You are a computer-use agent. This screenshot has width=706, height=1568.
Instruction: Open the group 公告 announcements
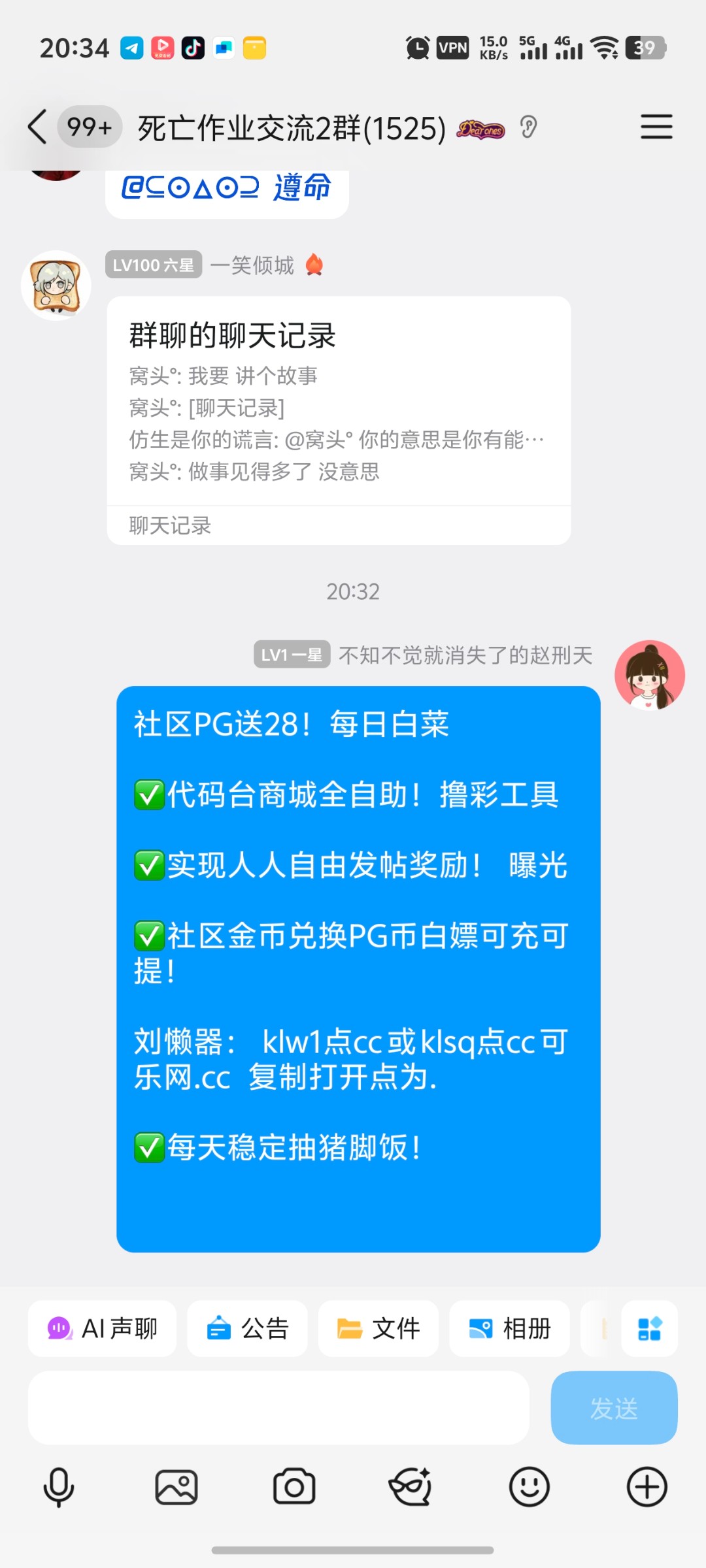[x=247, y=1329]
